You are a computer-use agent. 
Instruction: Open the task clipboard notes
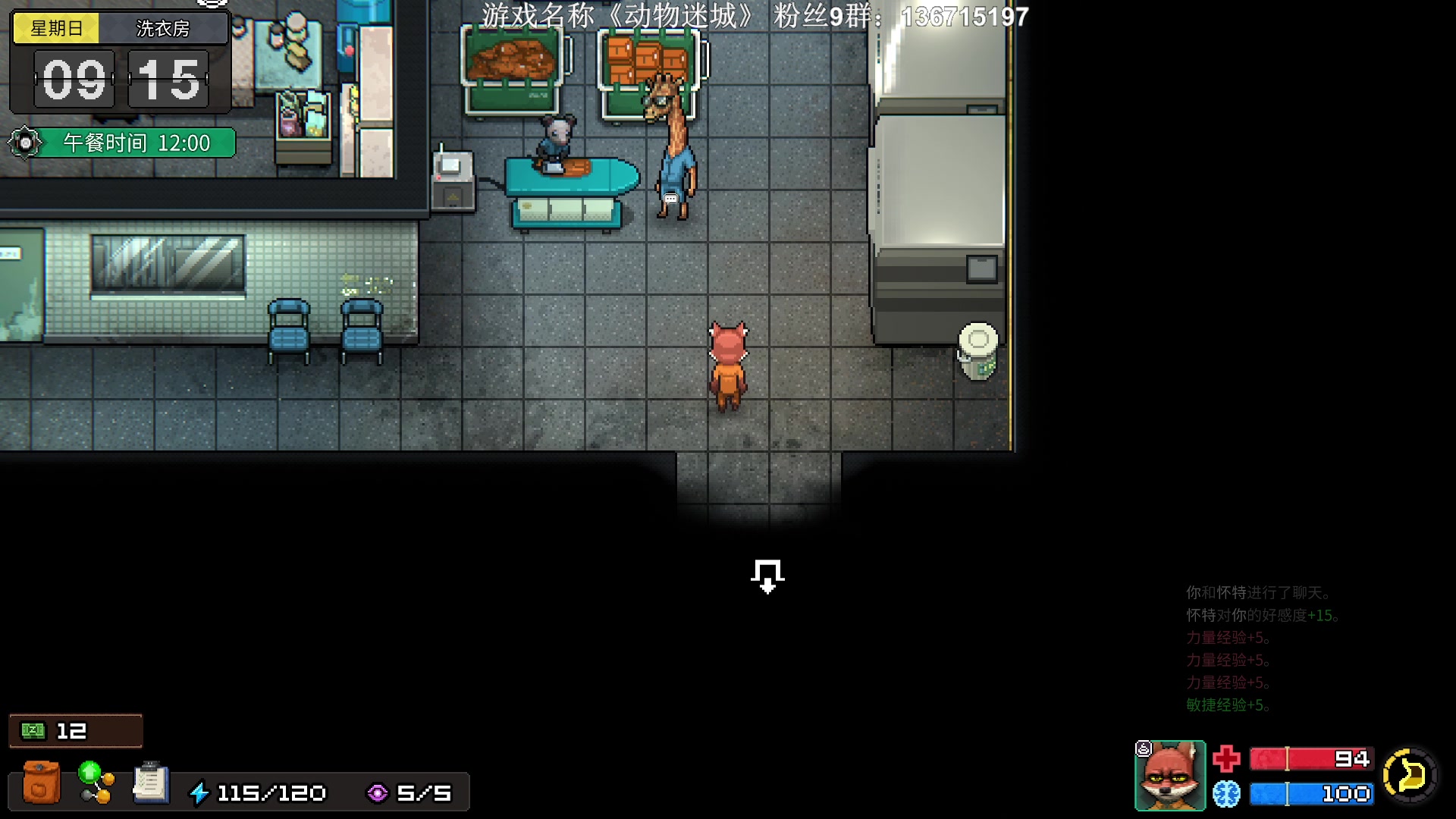150,782
